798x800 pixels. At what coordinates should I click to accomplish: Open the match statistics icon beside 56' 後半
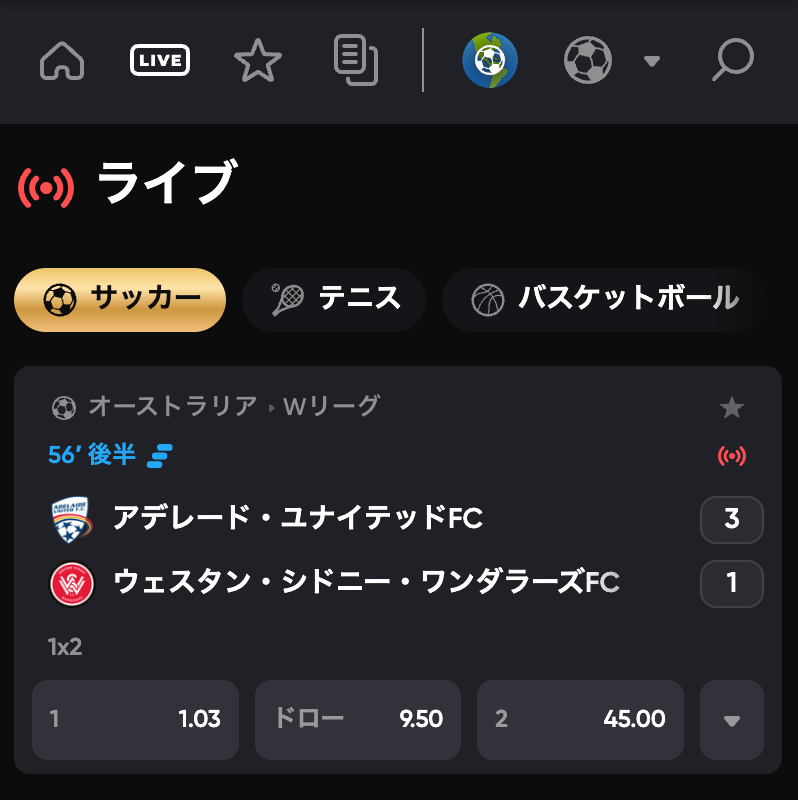click(x=160, y=456)
